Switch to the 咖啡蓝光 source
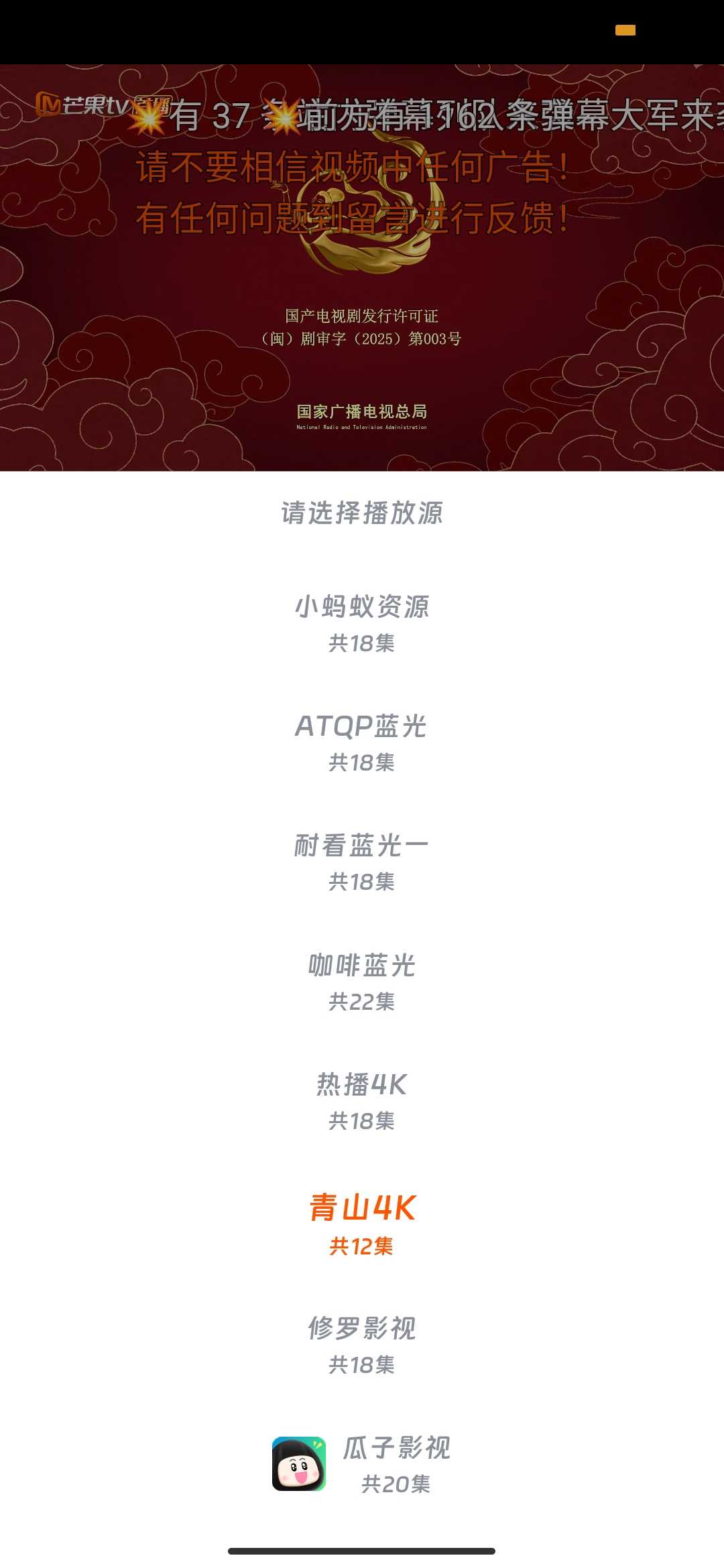 click(x=362, y=966)
